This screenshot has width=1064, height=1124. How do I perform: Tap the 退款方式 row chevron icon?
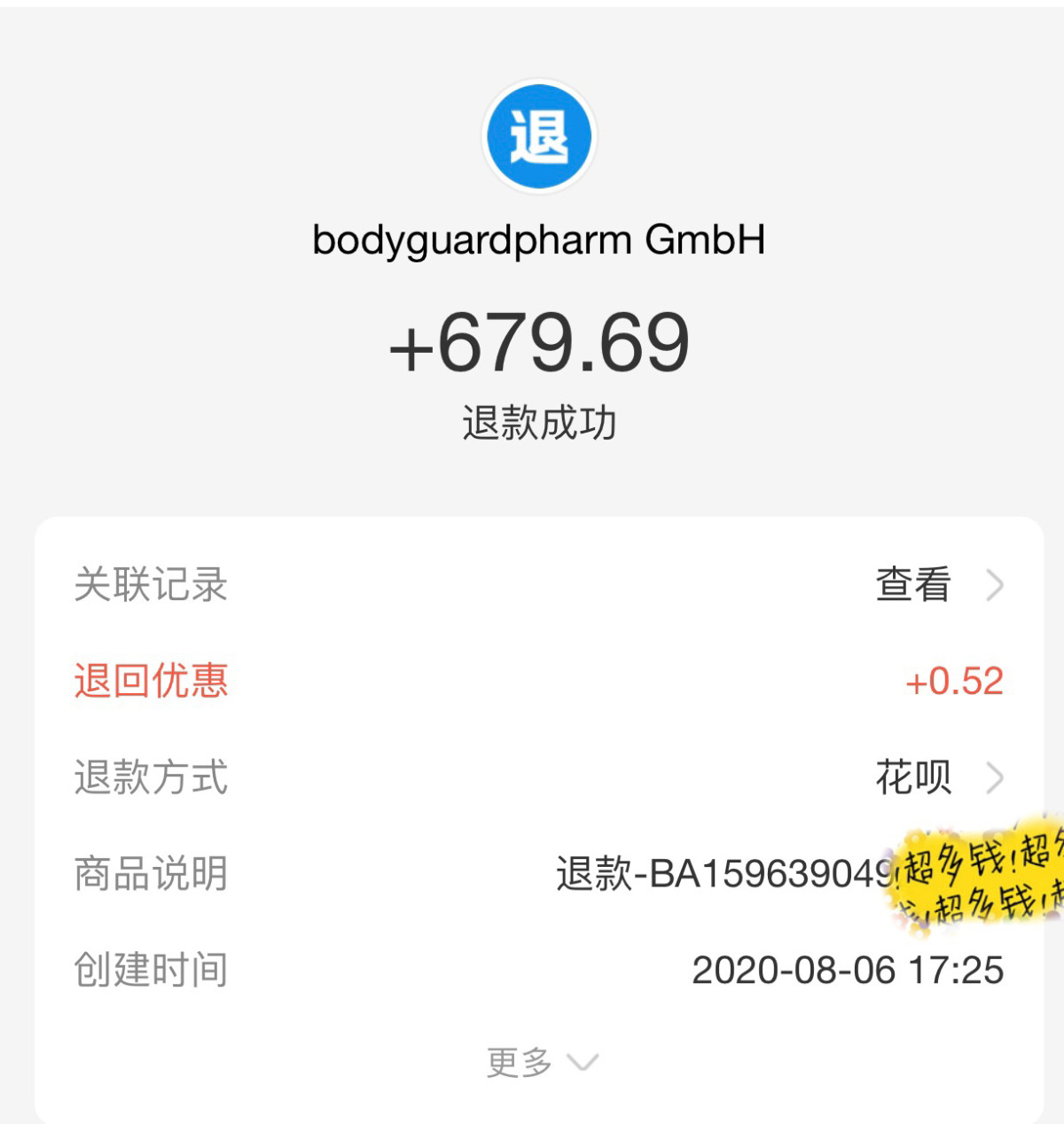[x=997, y=779]
